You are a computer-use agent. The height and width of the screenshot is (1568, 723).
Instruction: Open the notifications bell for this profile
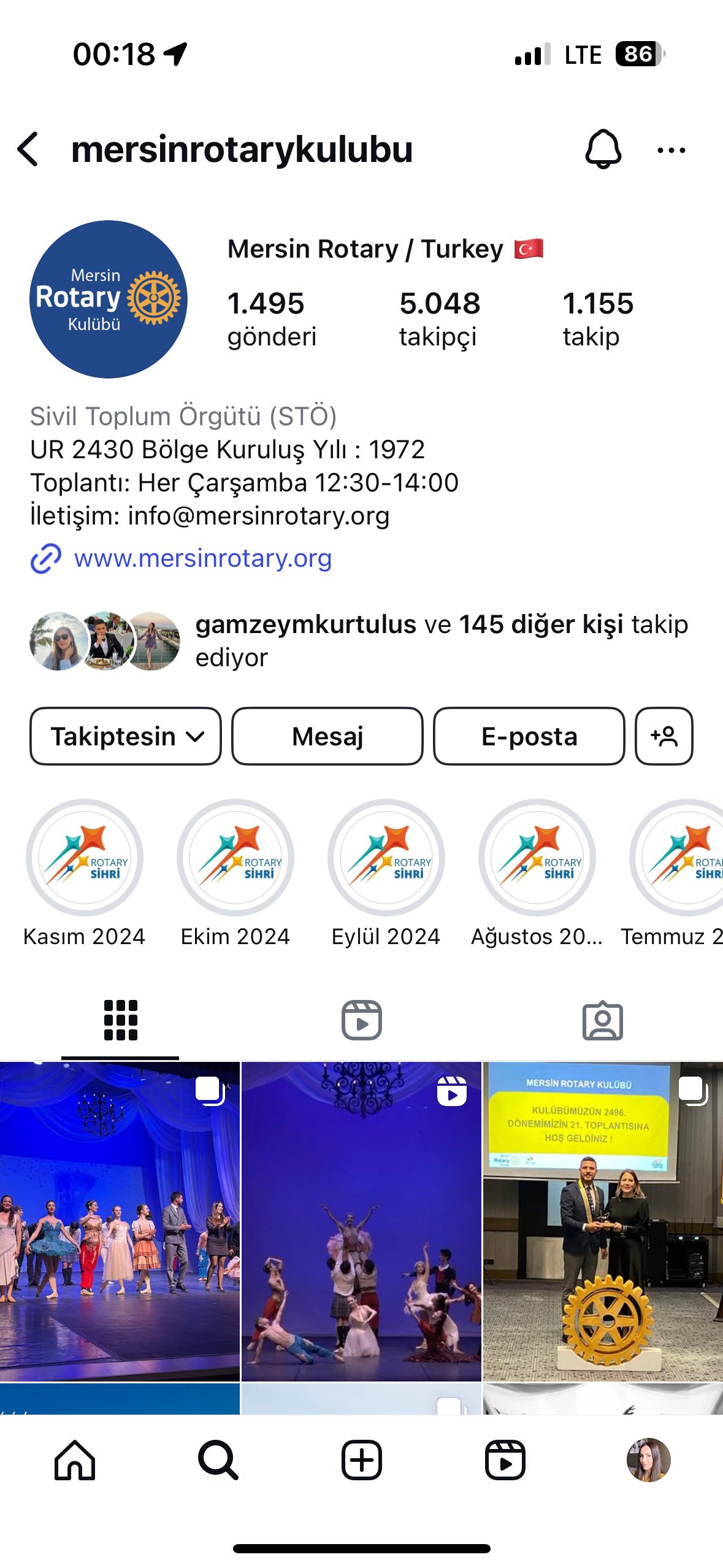tap(603, 149)
